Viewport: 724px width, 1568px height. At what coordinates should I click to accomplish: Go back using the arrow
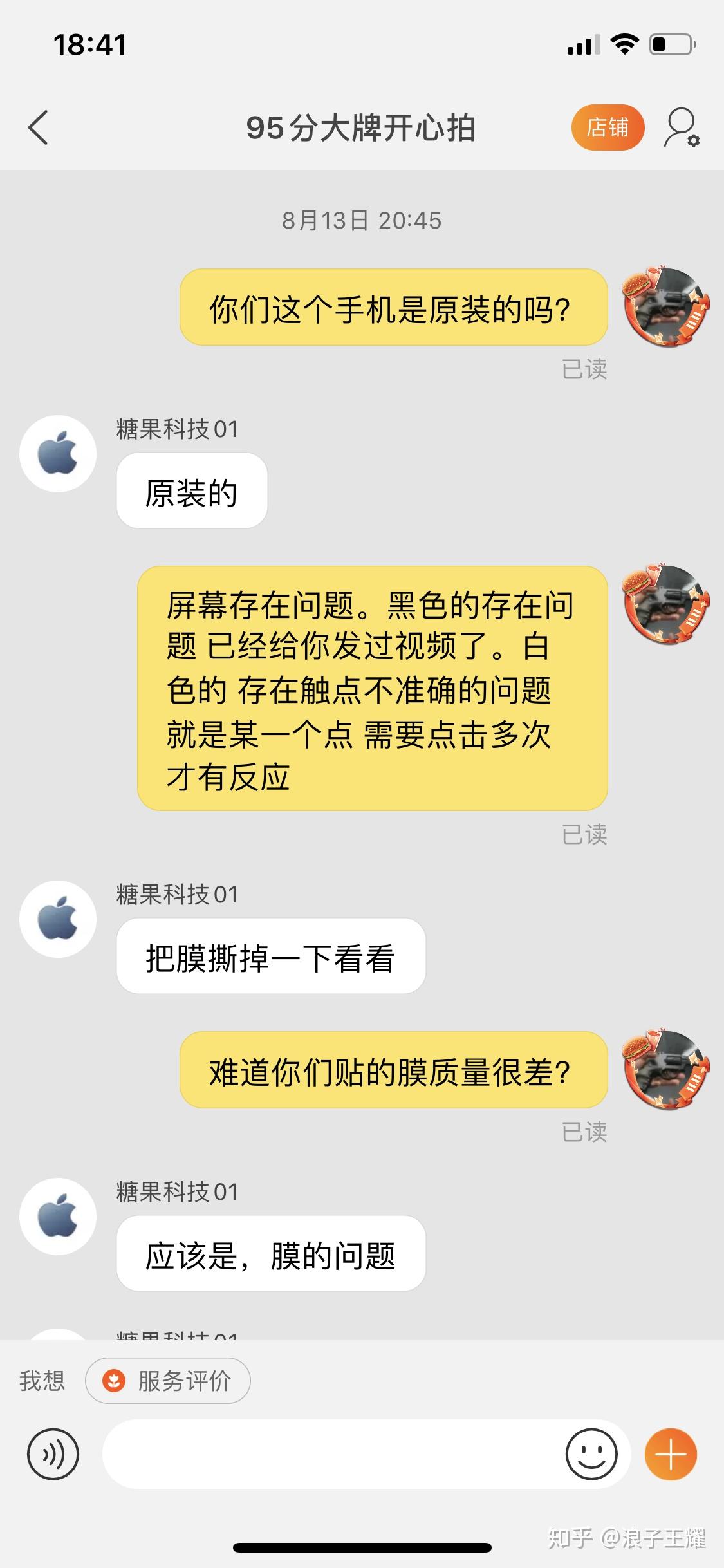tap(39, 127)
